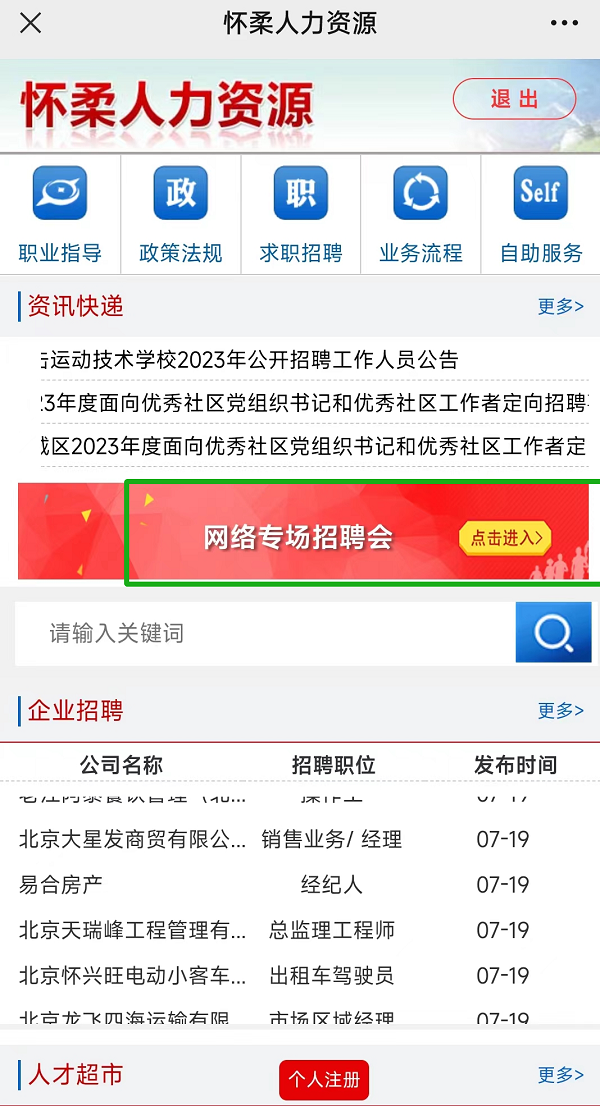
Task: Open 职业指导 section
Action: [x=60, y=215]
